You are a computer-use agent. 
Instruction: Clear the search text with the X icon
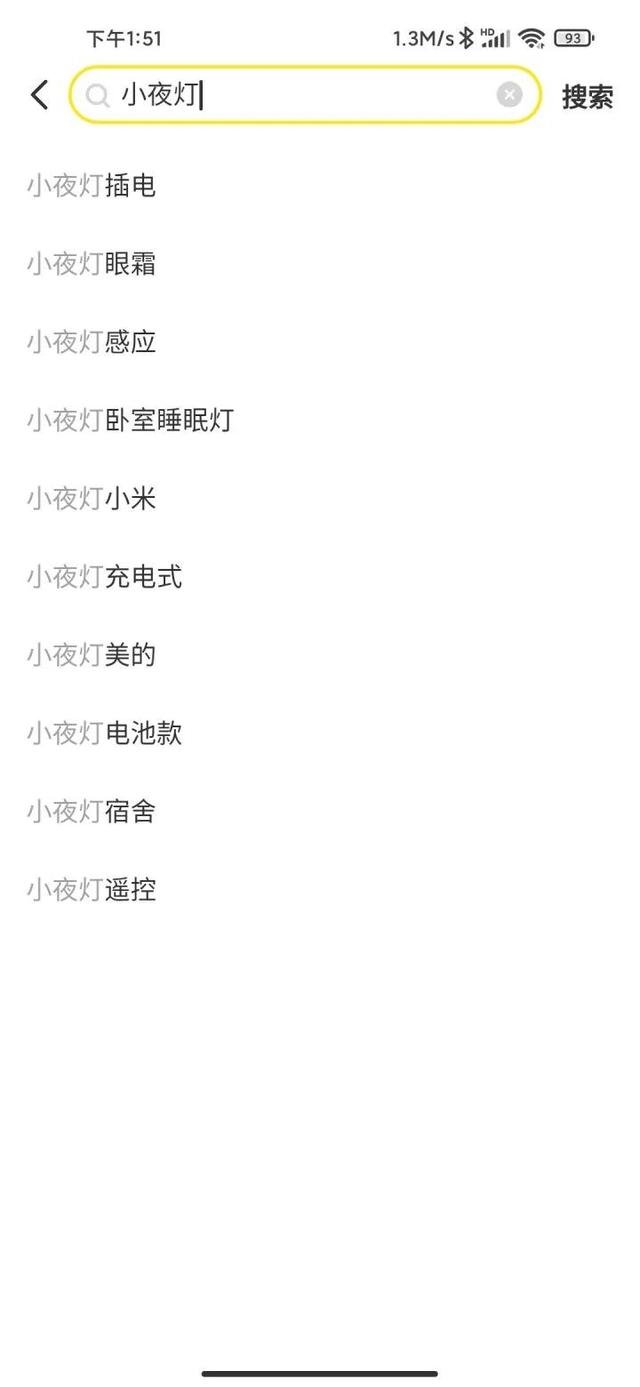point(509,95)
